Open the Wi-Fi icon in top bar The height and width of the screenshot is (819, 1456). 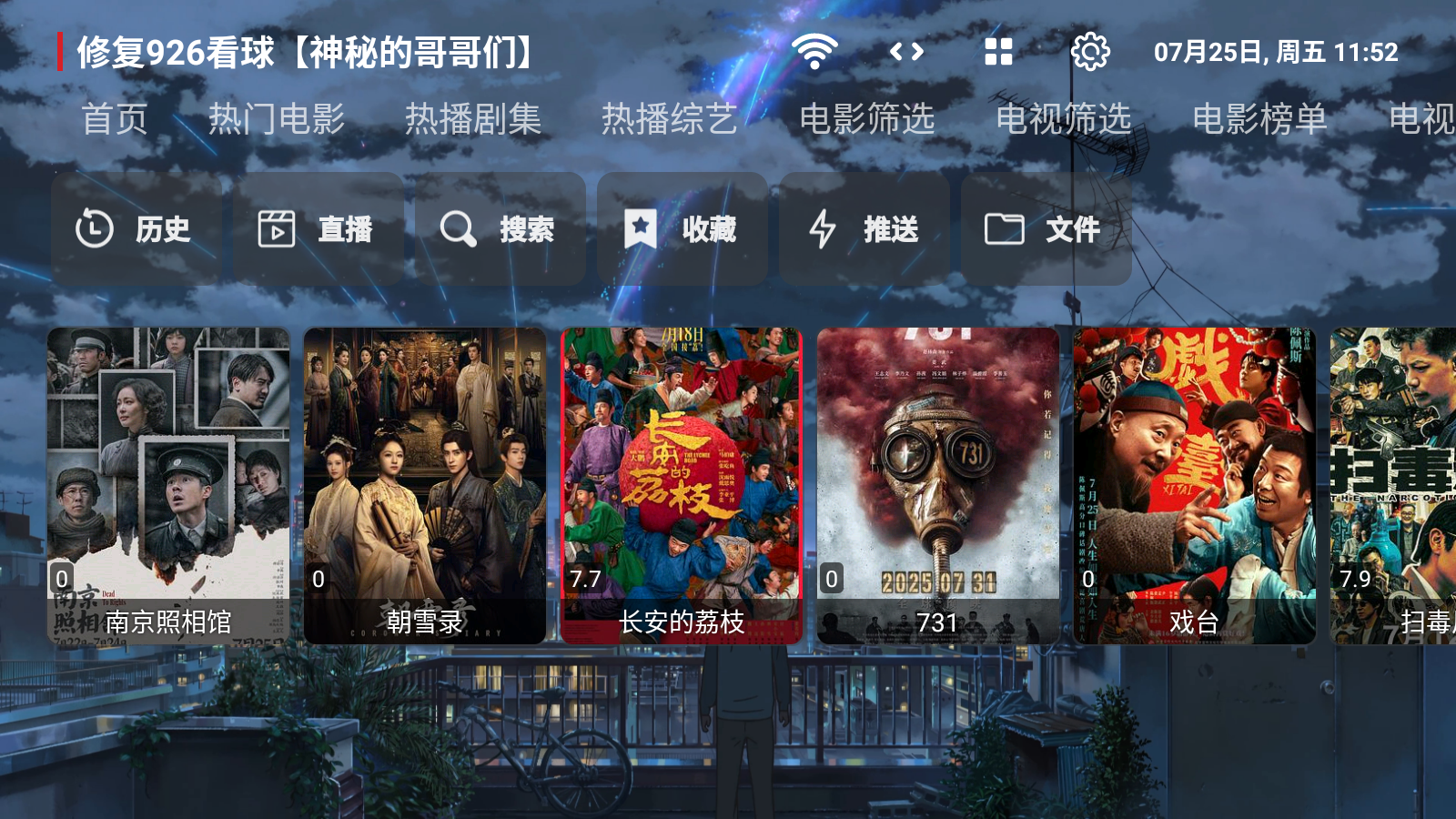(x=814, y=52)
